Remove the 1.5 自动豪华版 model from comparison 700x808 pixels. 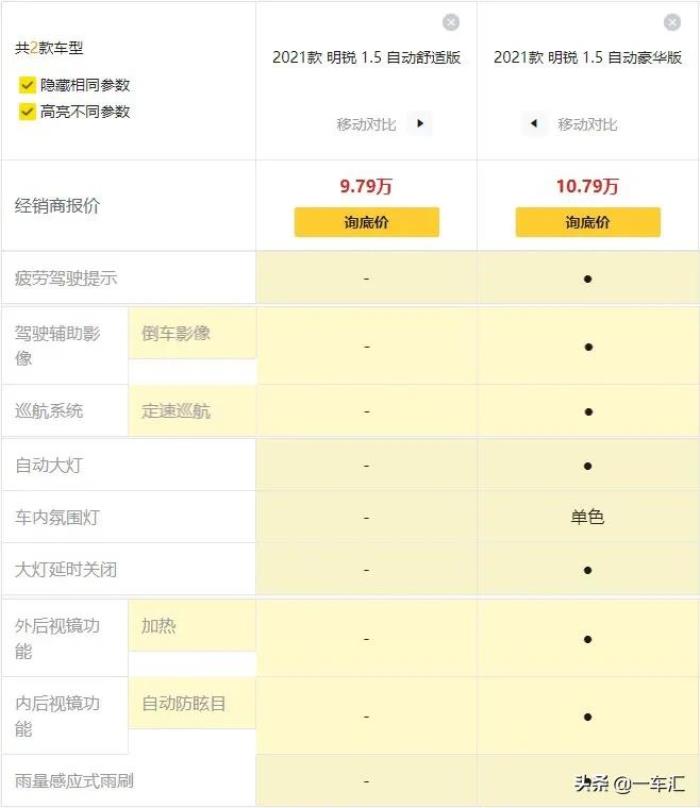pos(672,22)
